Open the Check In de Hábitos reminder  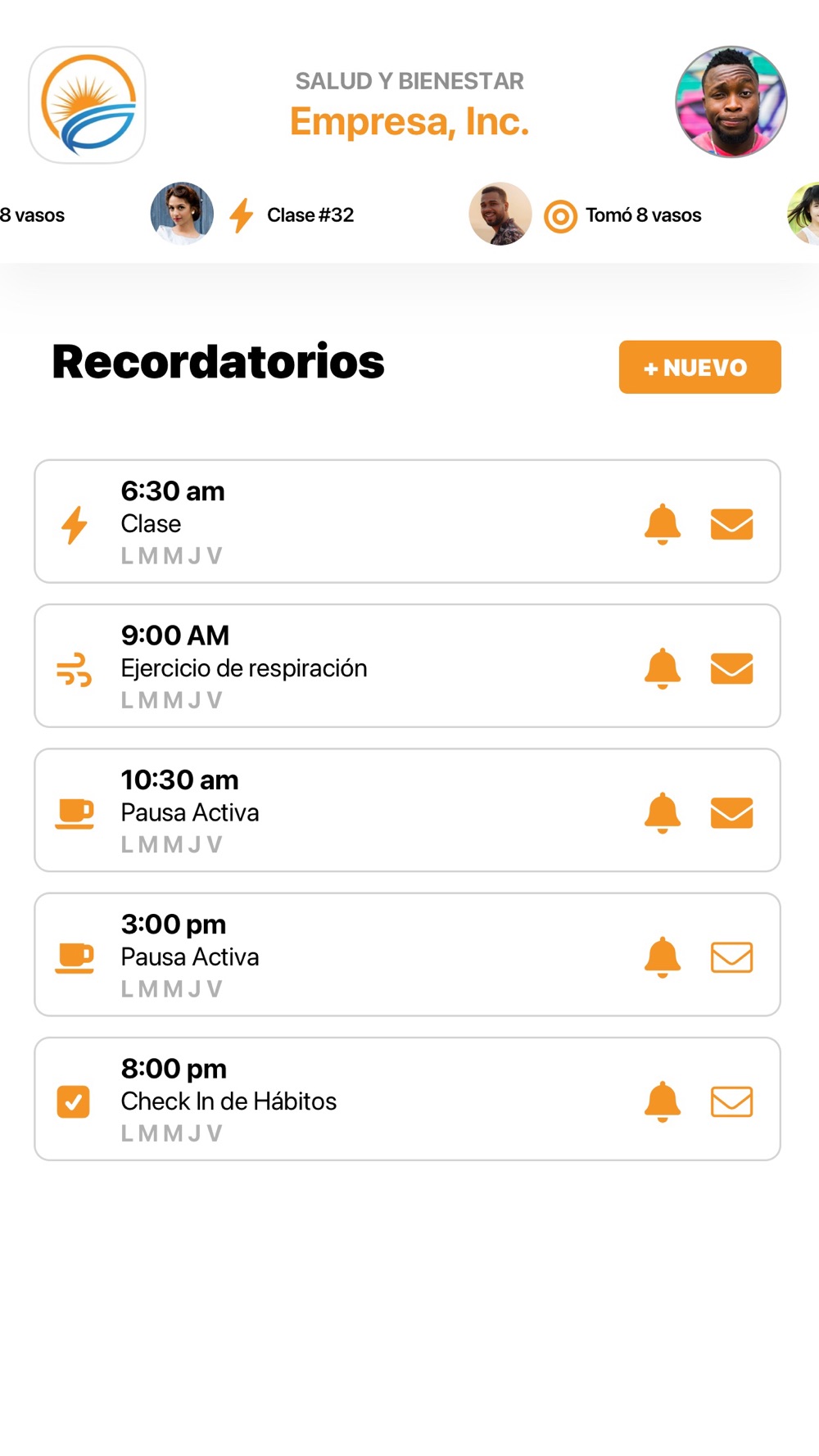coord(328,1100)
